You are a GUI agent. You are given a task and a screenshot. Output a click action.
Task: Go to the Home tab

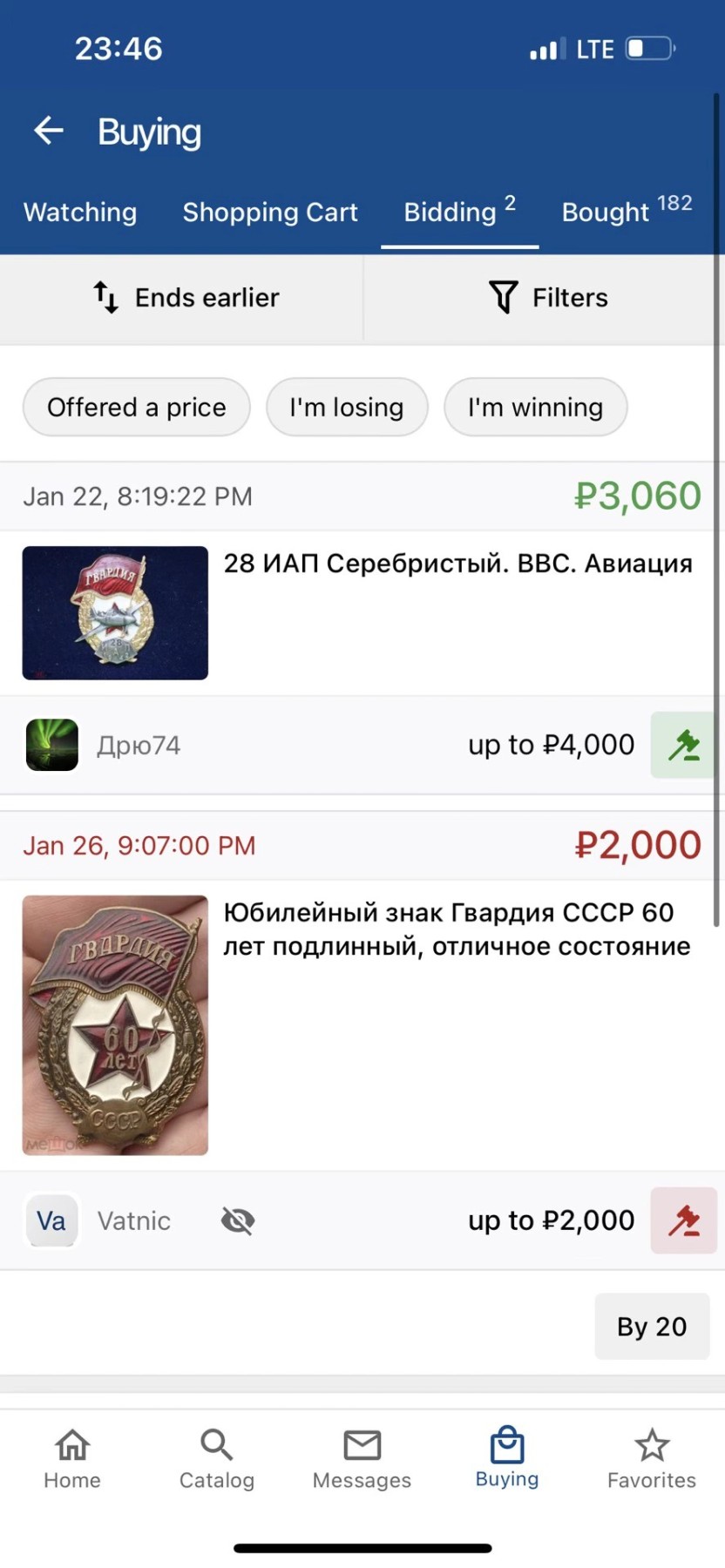[72, 1459]
